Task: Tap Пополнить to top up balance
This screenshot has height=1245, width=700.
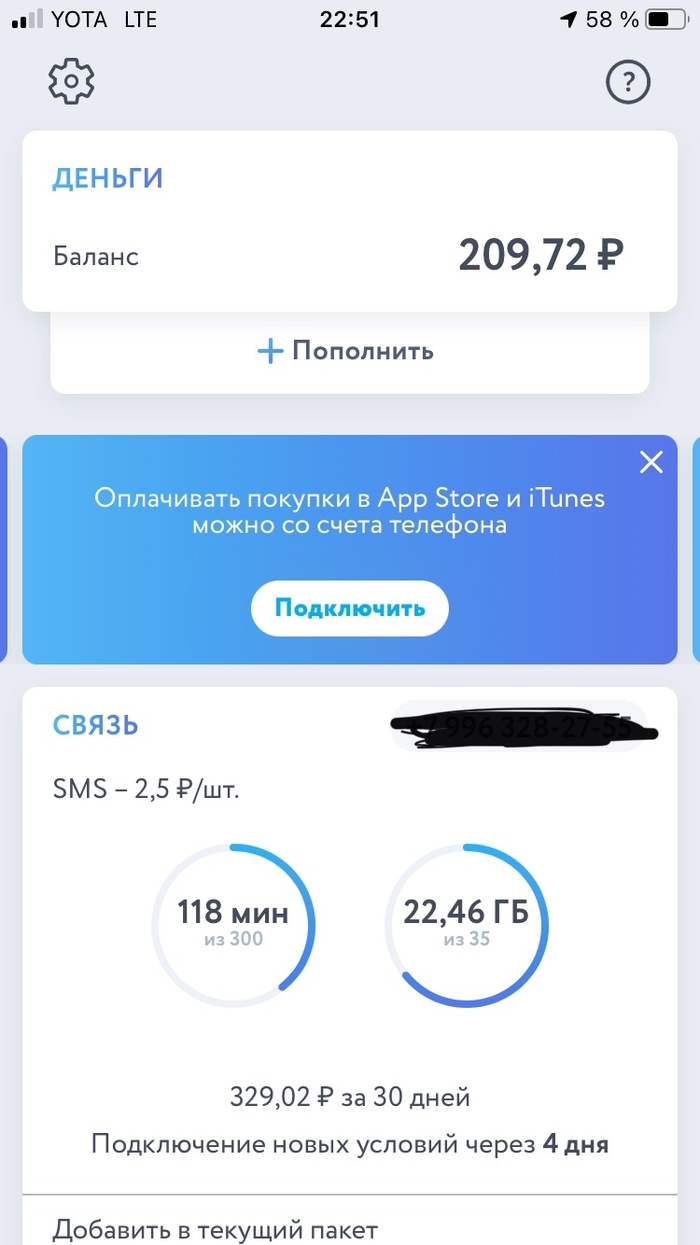Action: pyautogui.click(x=346, y=351)
